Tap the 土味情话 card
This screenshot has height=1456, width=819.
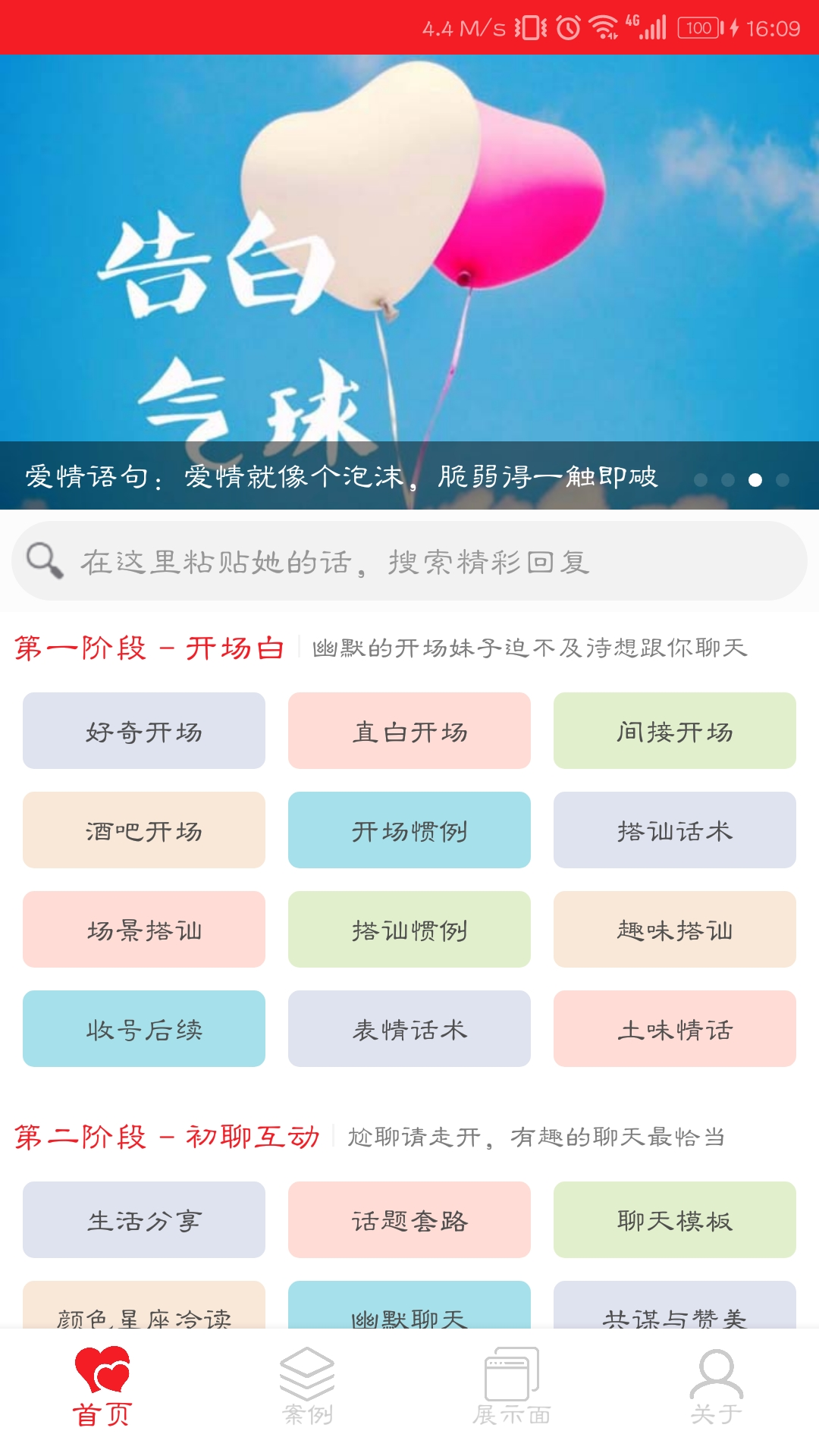pyautogui.click(x=674, y=1029)
